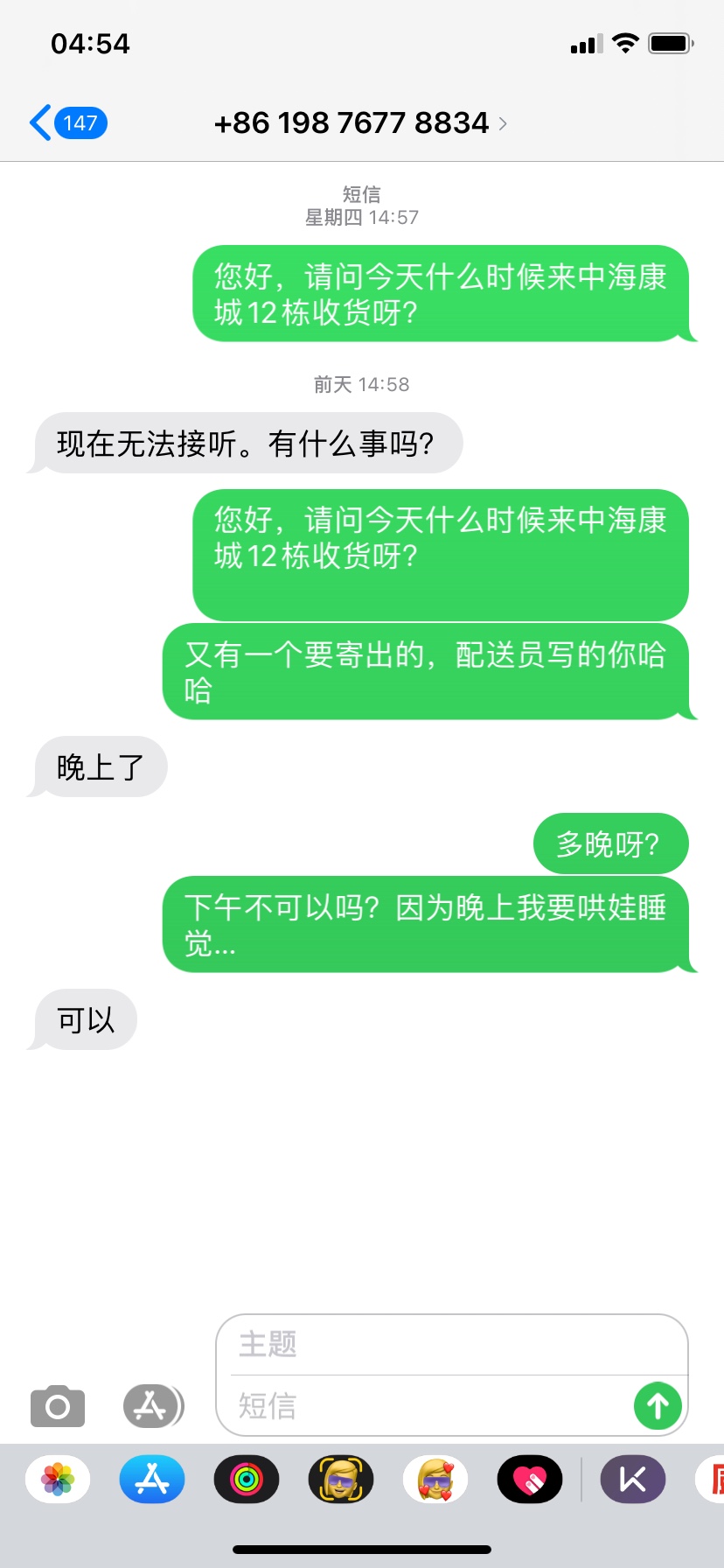
Task: Open the Memoji app with yellow frame
Action: point(341,1480)
